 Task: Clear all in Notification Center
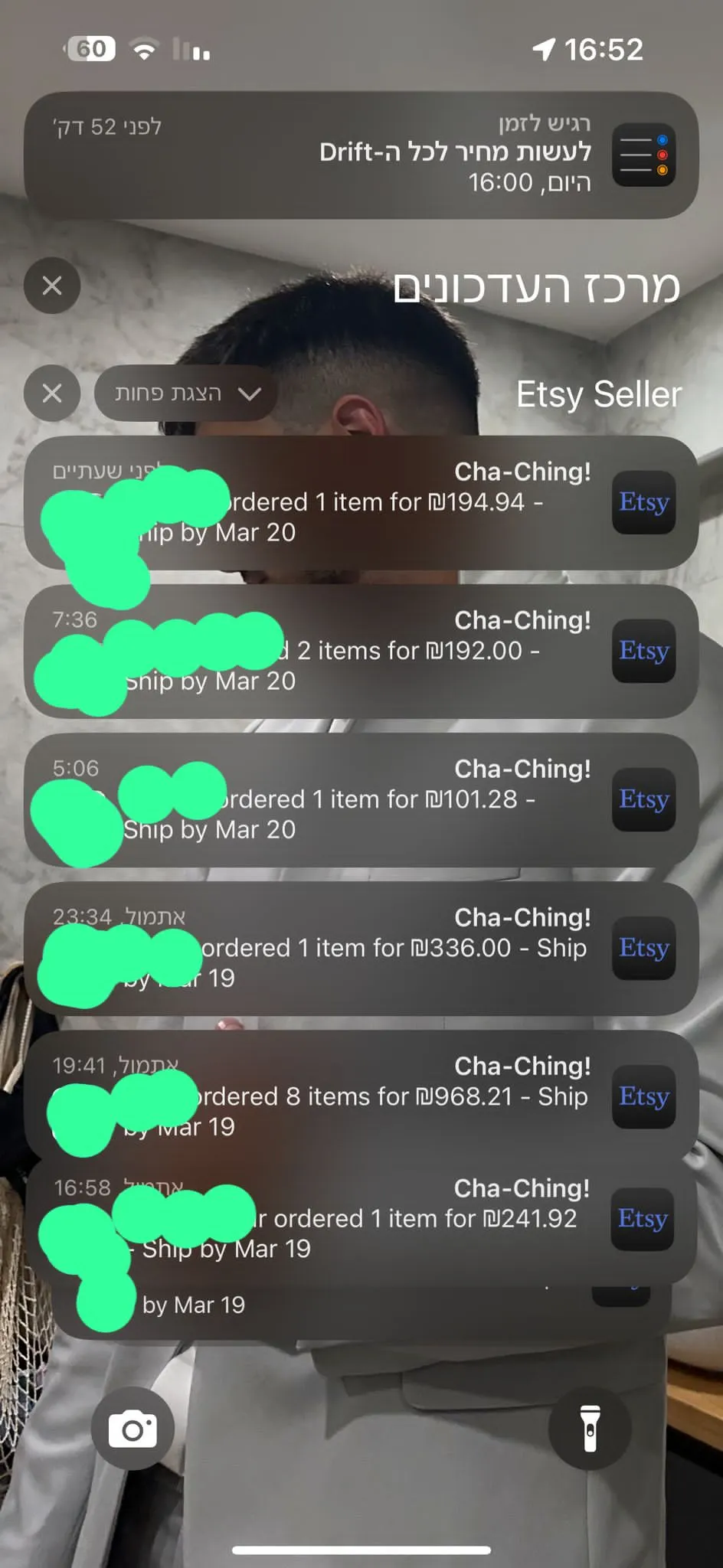coord(52,286)
